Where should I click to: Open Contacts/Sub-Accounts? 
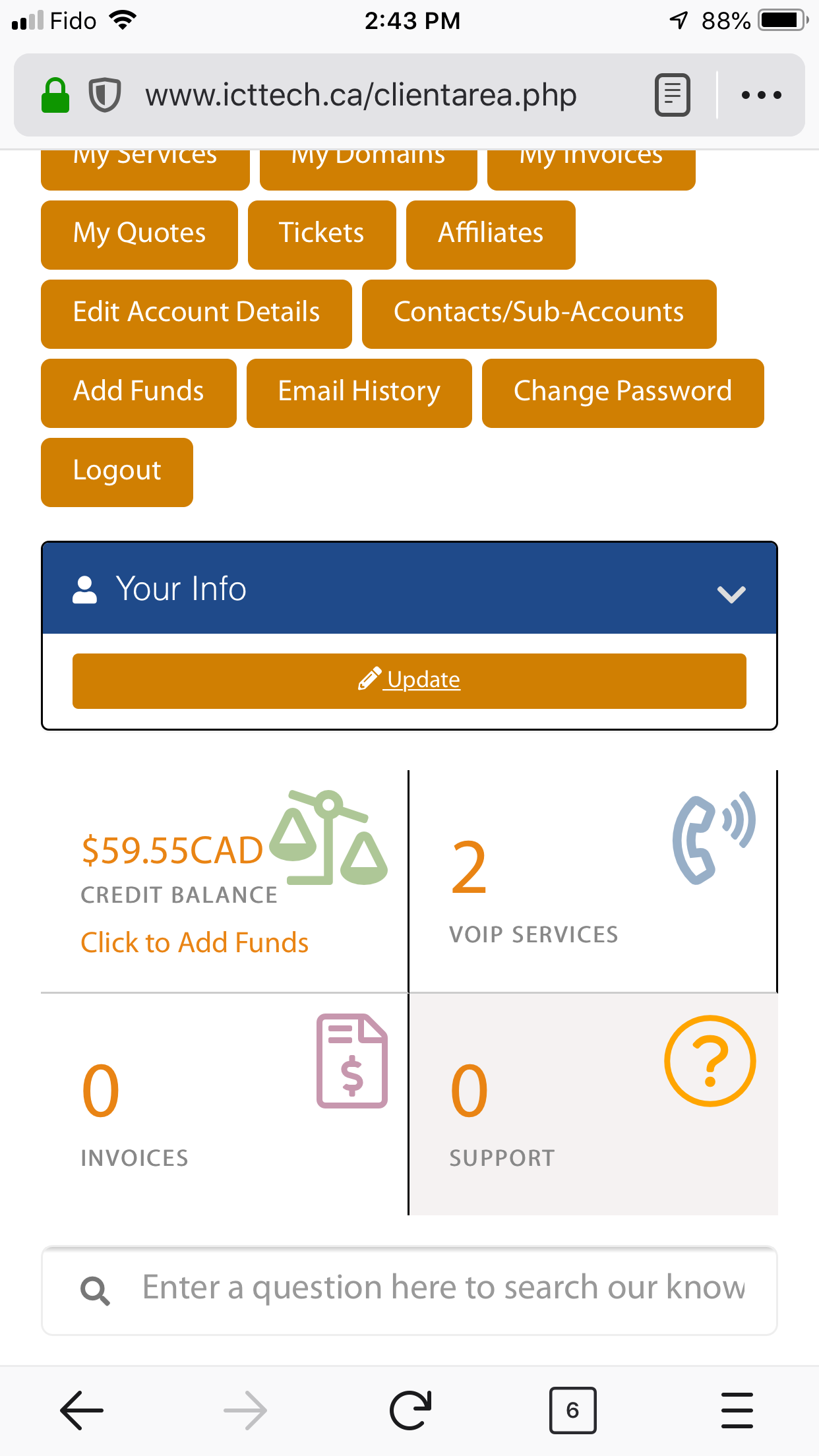click(x=539, y=313)
